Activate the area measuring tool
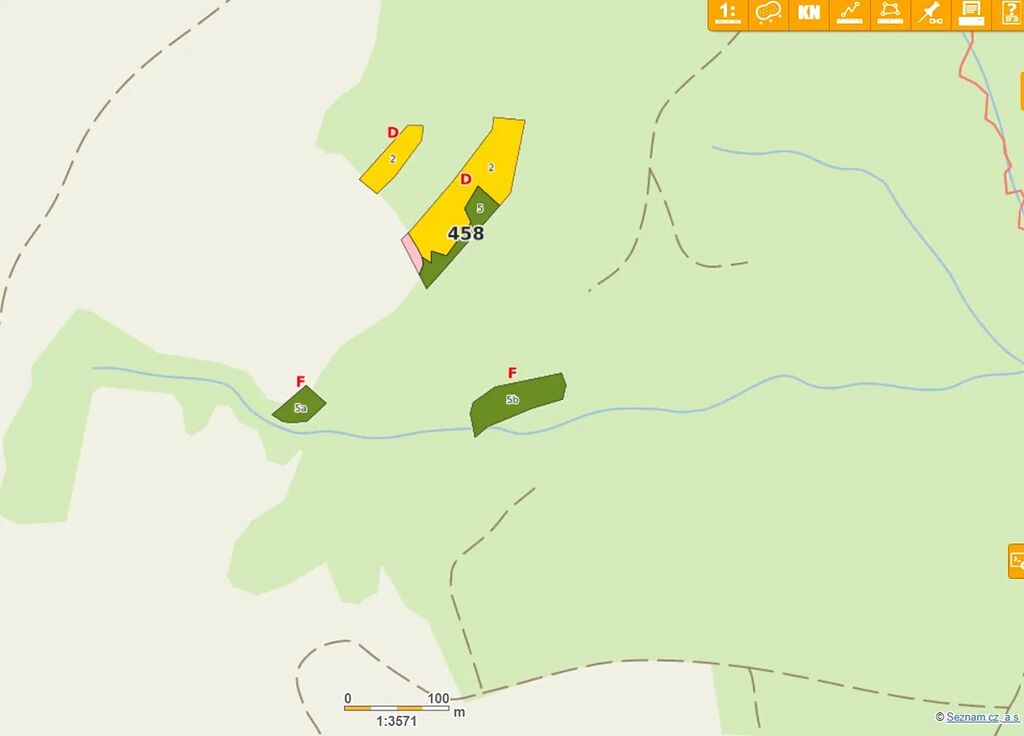Image resolution: width=1024 pixels, height=736 pixels. tap(890, 13)
